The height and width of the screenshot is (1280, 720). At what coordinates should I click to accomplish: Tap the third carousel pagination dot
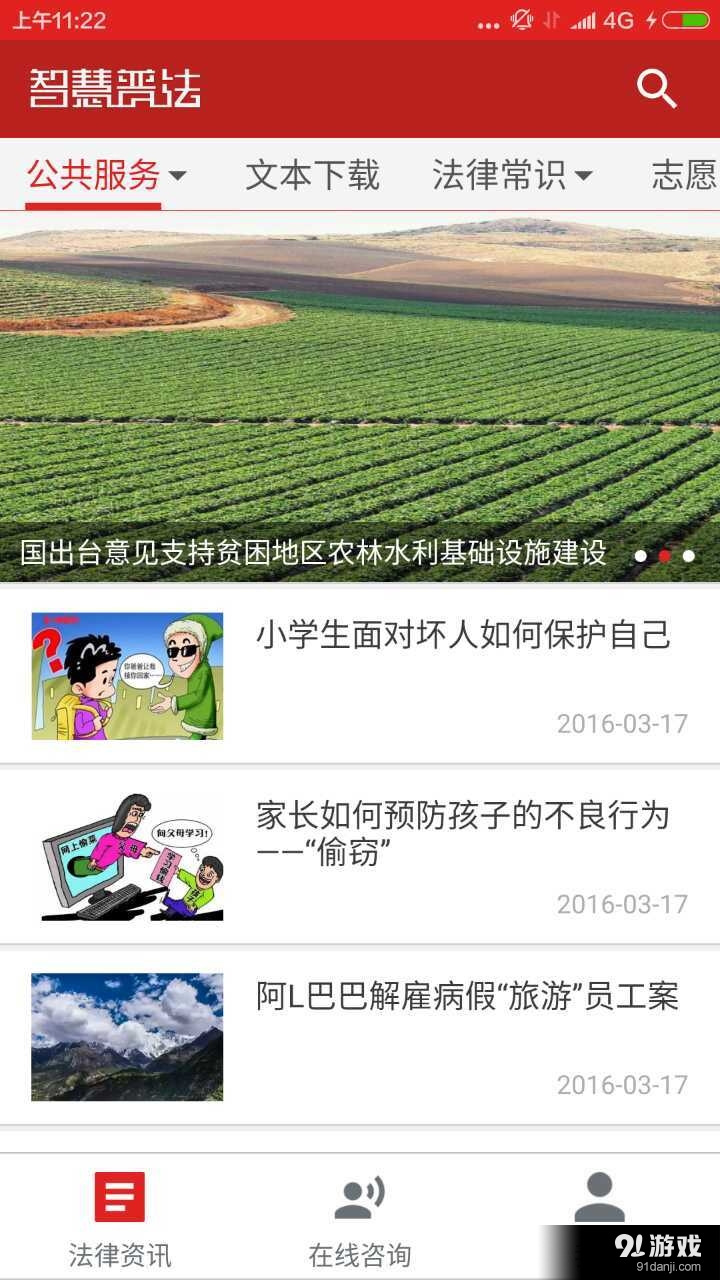point(690,554)
